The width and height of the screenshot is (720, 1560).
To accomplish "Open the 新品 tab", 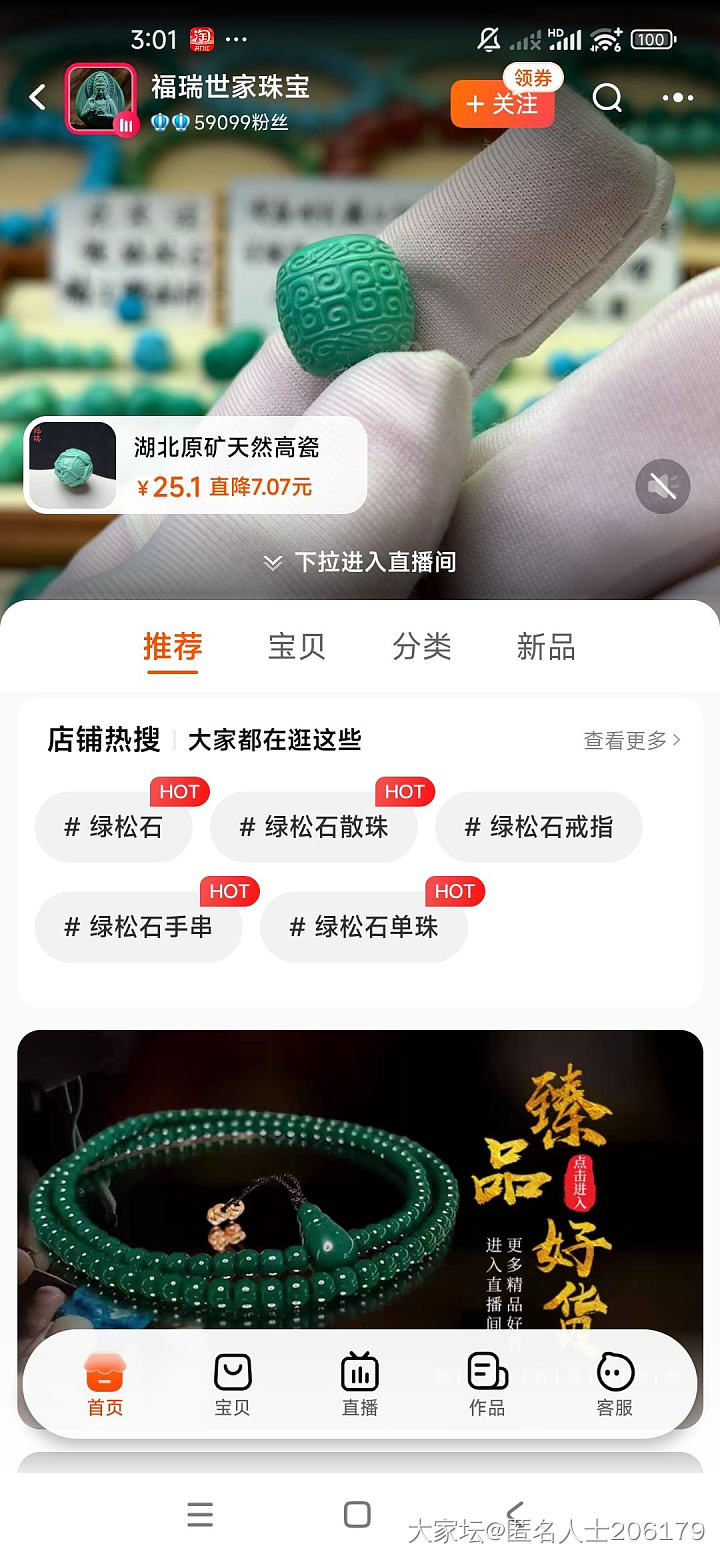I will coord(546,647).
